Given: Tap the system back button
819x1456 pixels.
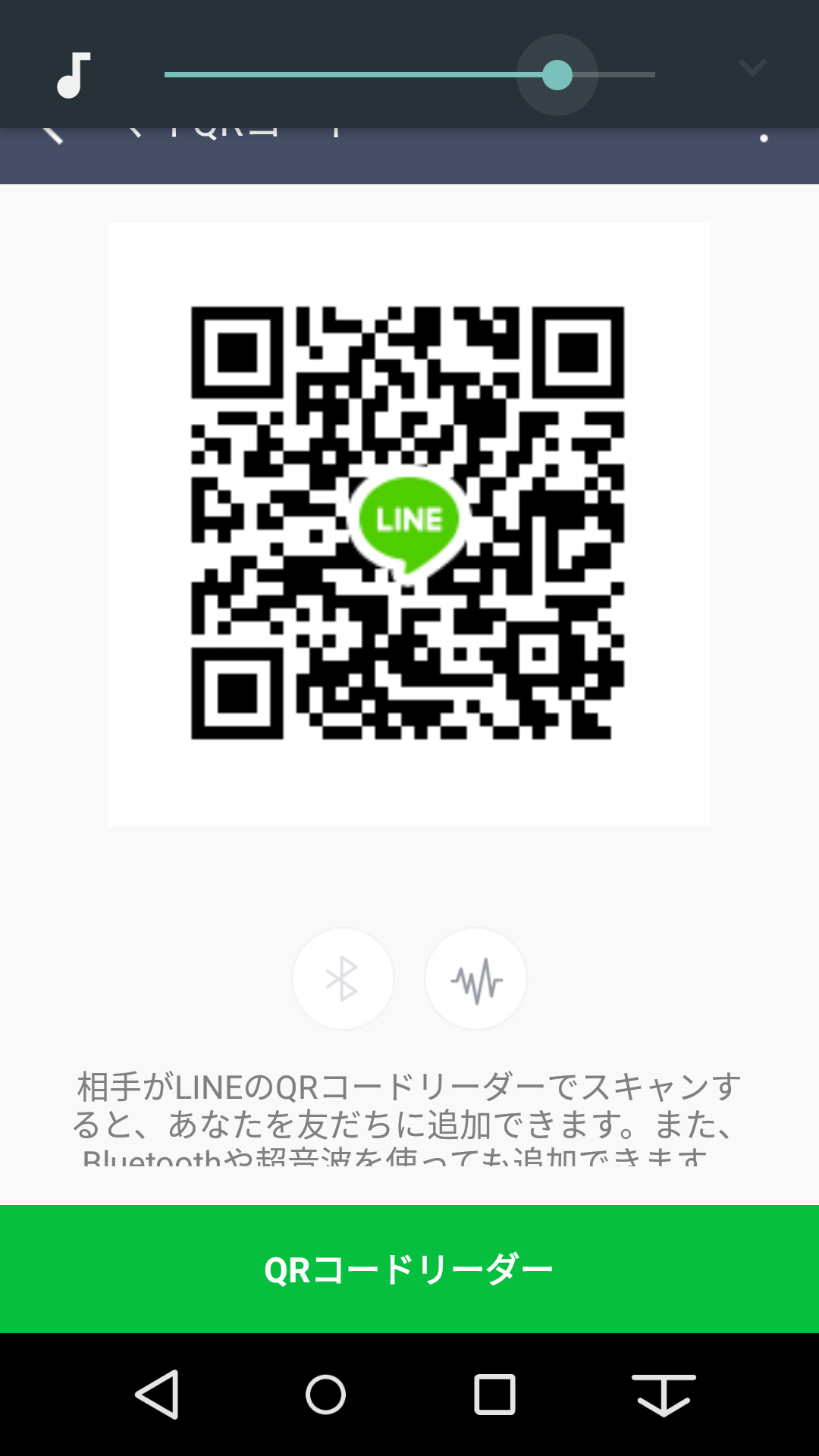Looking at the screenshot, I should (157, 1394).
